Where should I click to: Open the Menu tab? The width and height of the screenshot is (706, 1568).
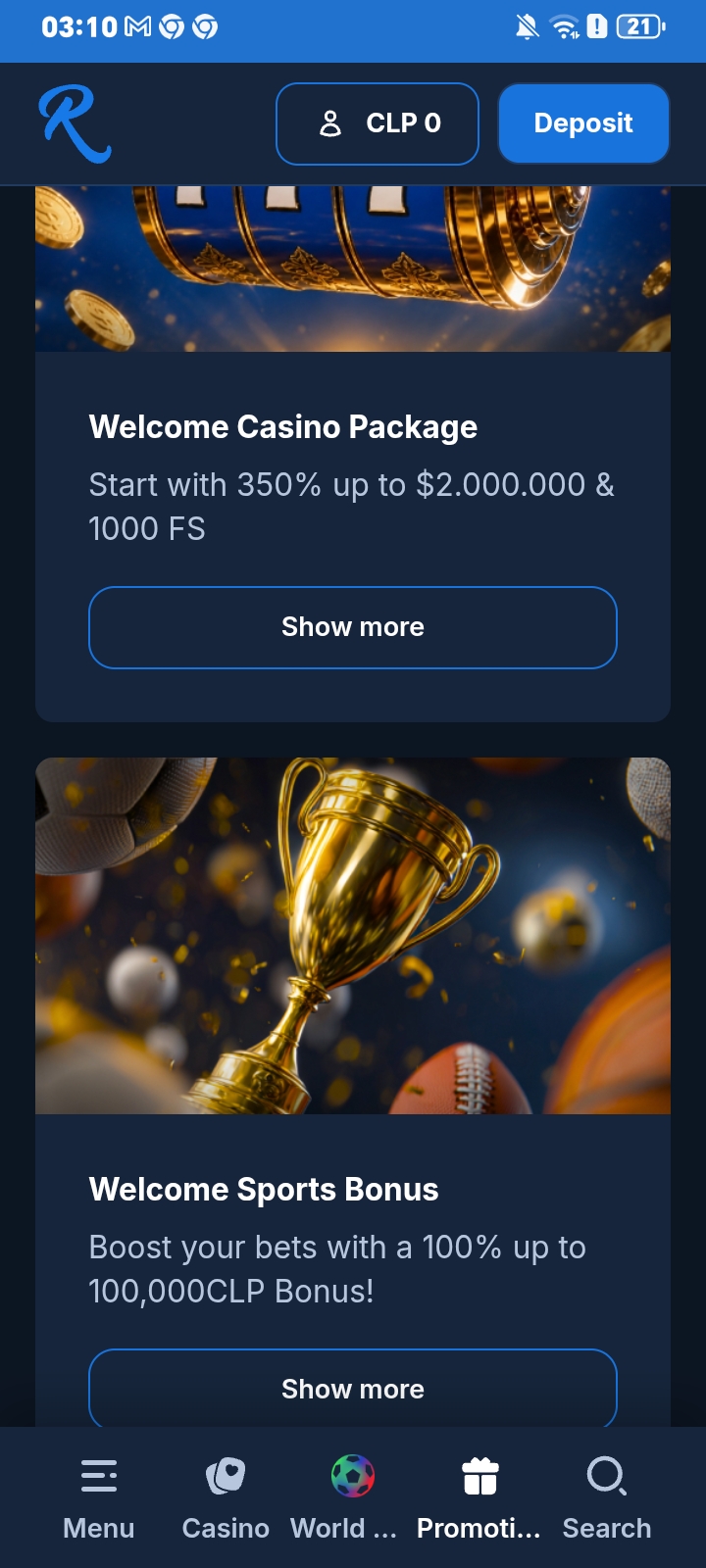pos(99,1499)
